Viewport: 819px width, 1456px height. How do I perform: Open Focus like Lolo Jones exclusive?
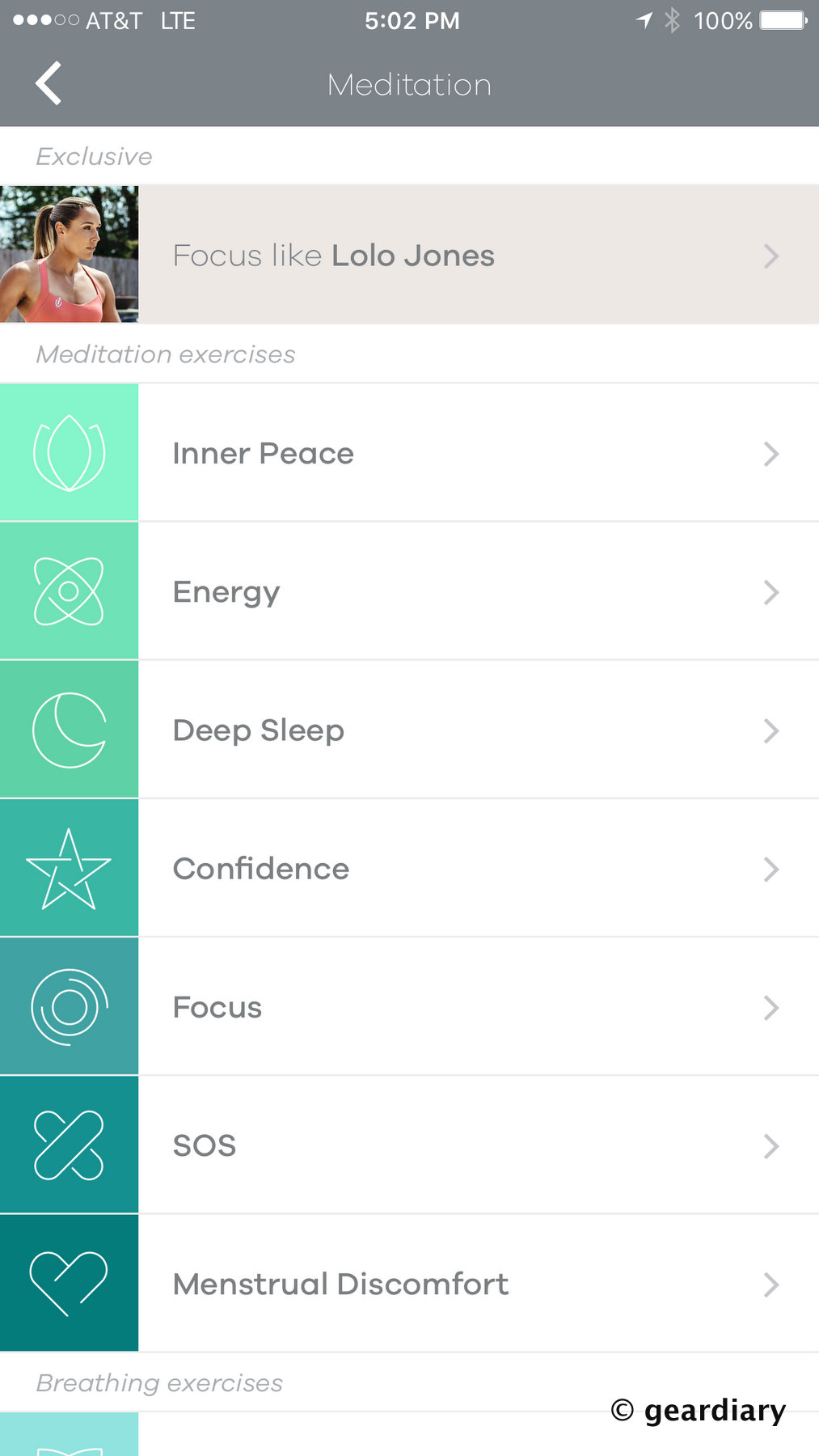pos(409,256)
